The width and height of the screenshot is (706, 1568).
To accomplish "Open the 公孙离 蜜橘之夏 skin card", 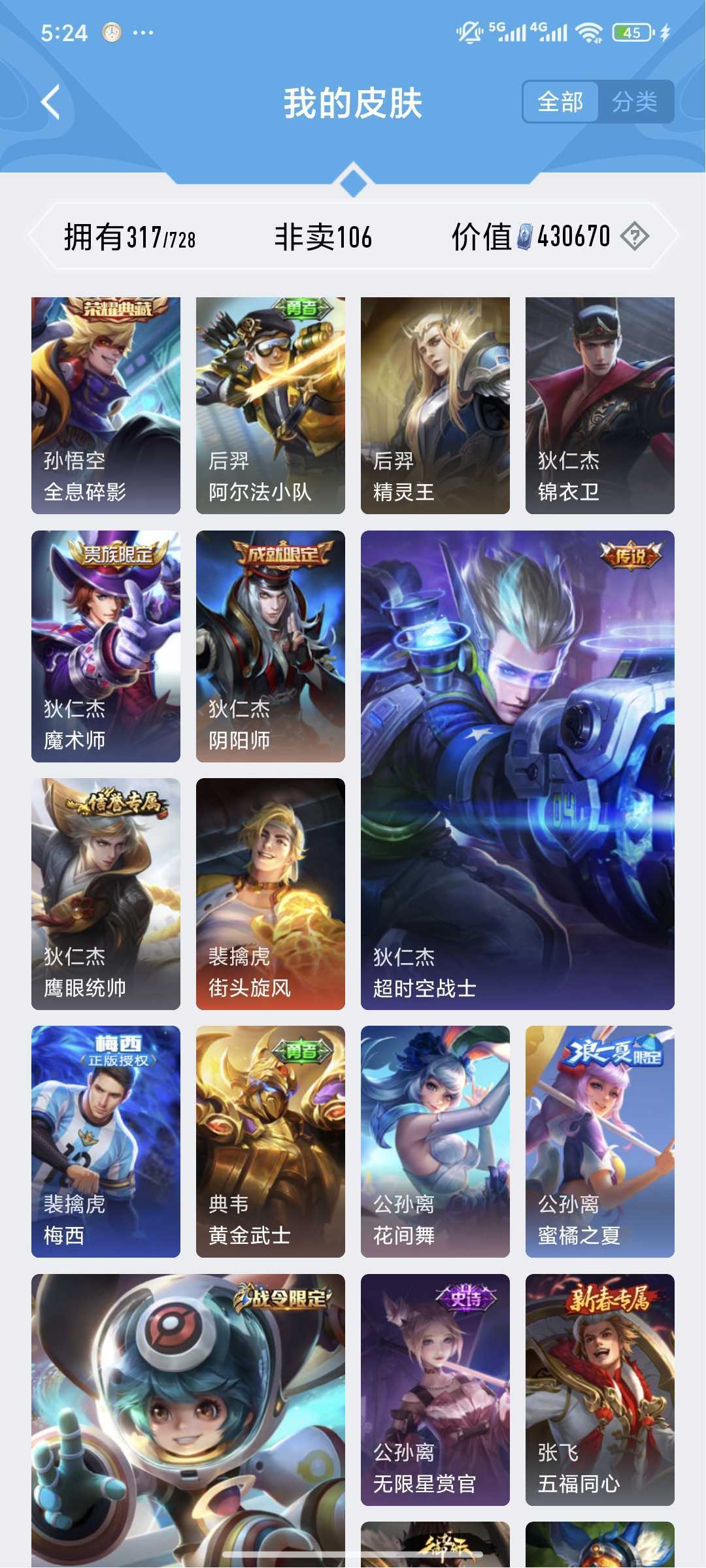I will pos(600,1142).
